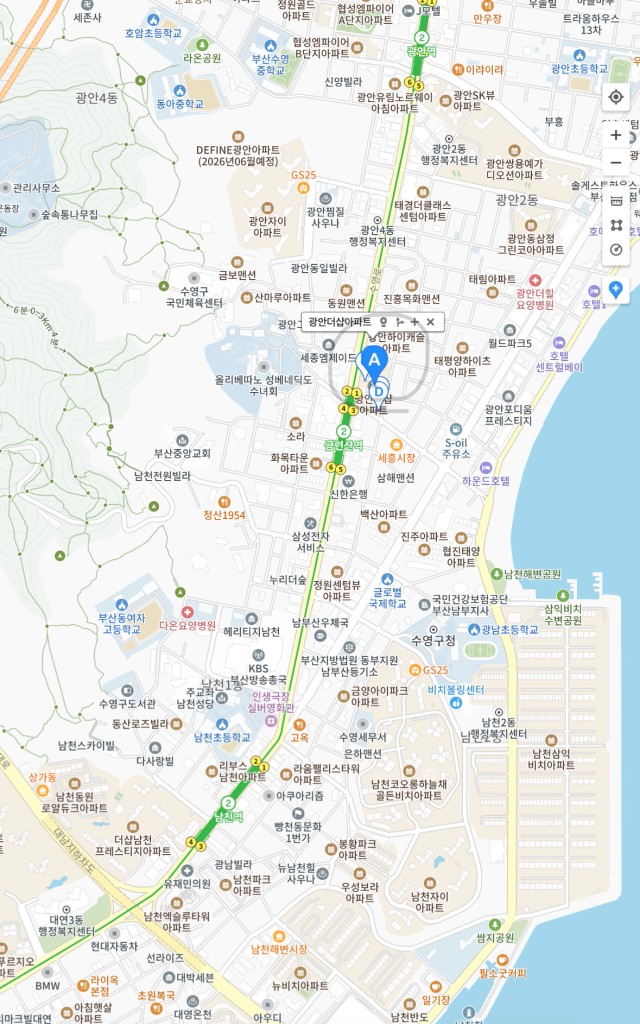Open street view from the 광안더샵아파트 popup

[x=383, y=321]
